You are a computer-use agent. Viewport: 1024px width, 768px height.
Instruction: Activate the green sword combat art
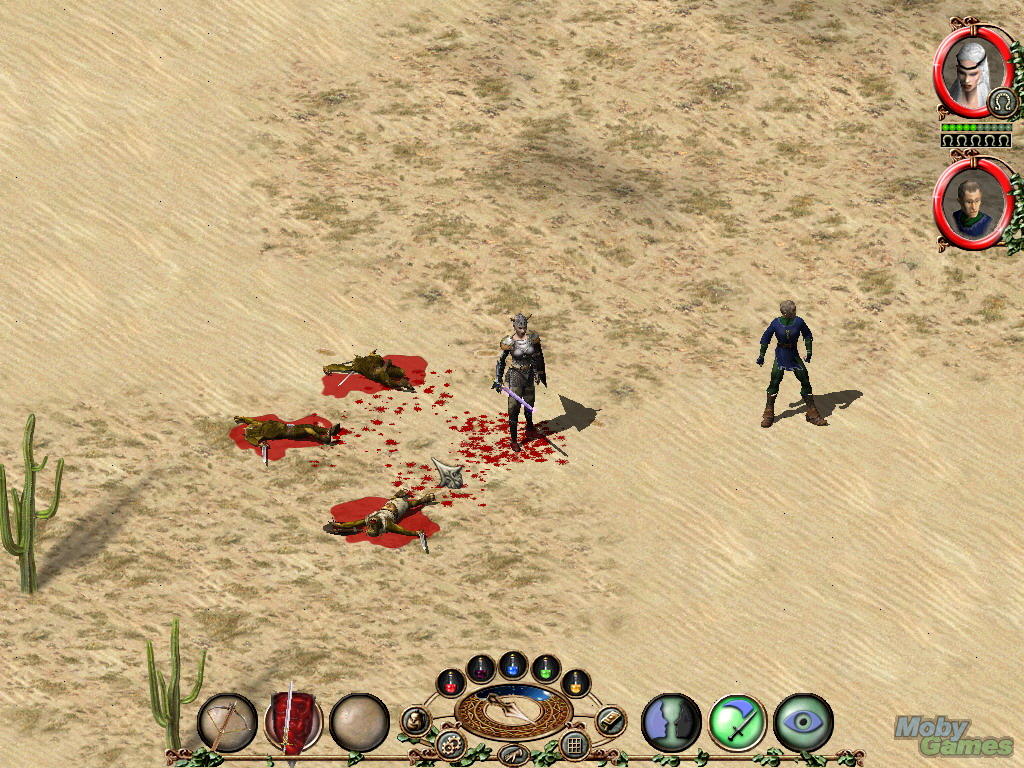pos(737,722)
